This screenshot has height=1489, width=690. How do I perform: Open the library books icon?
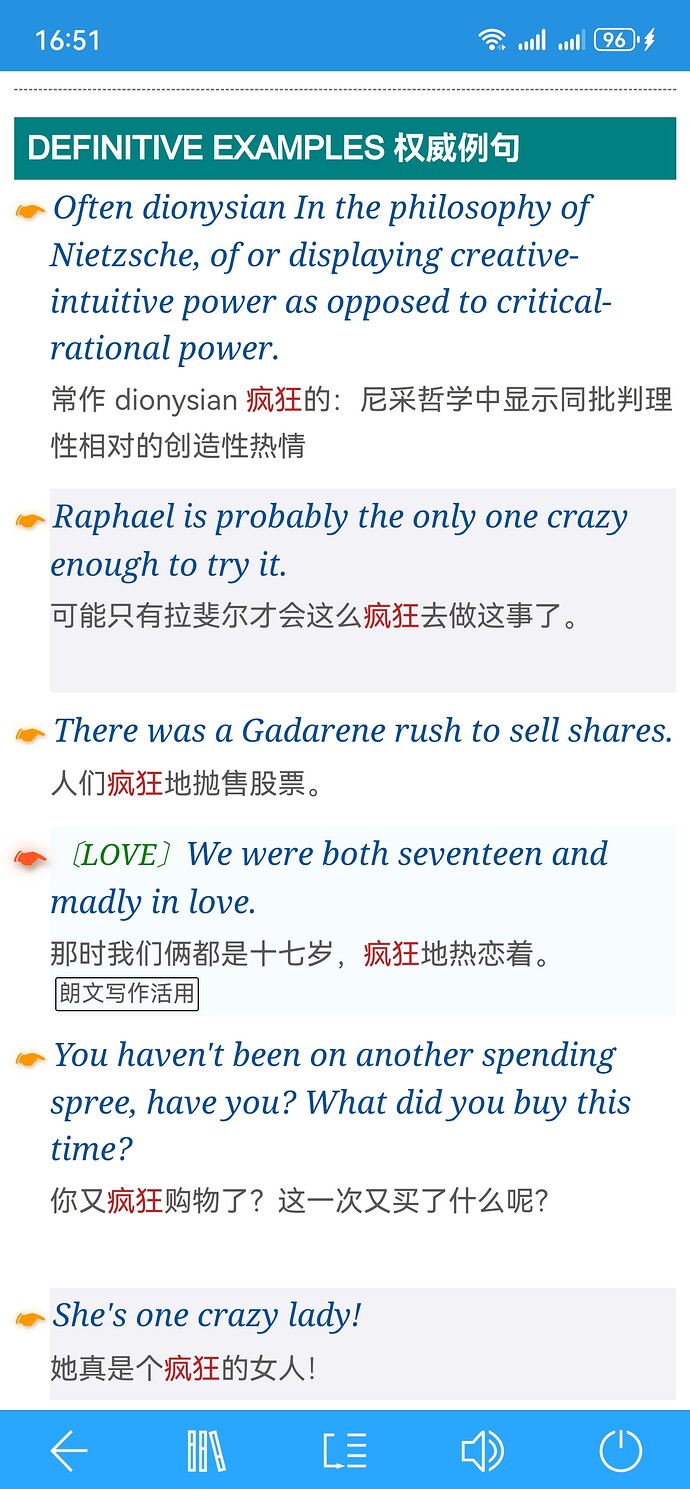(x=206, y=1450)
